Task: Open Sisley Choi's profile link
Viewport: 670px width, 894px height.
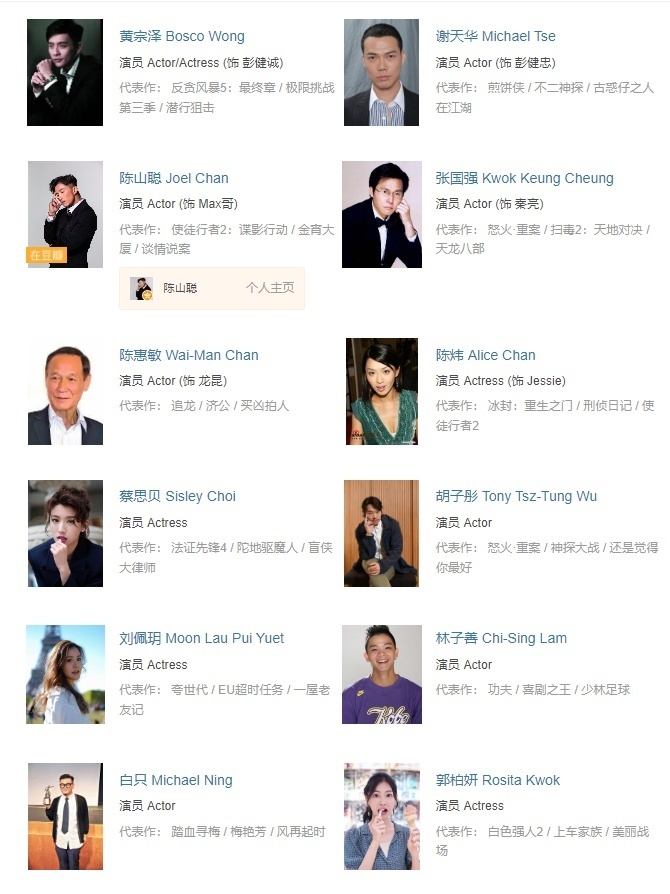Action: pos(177,496)
